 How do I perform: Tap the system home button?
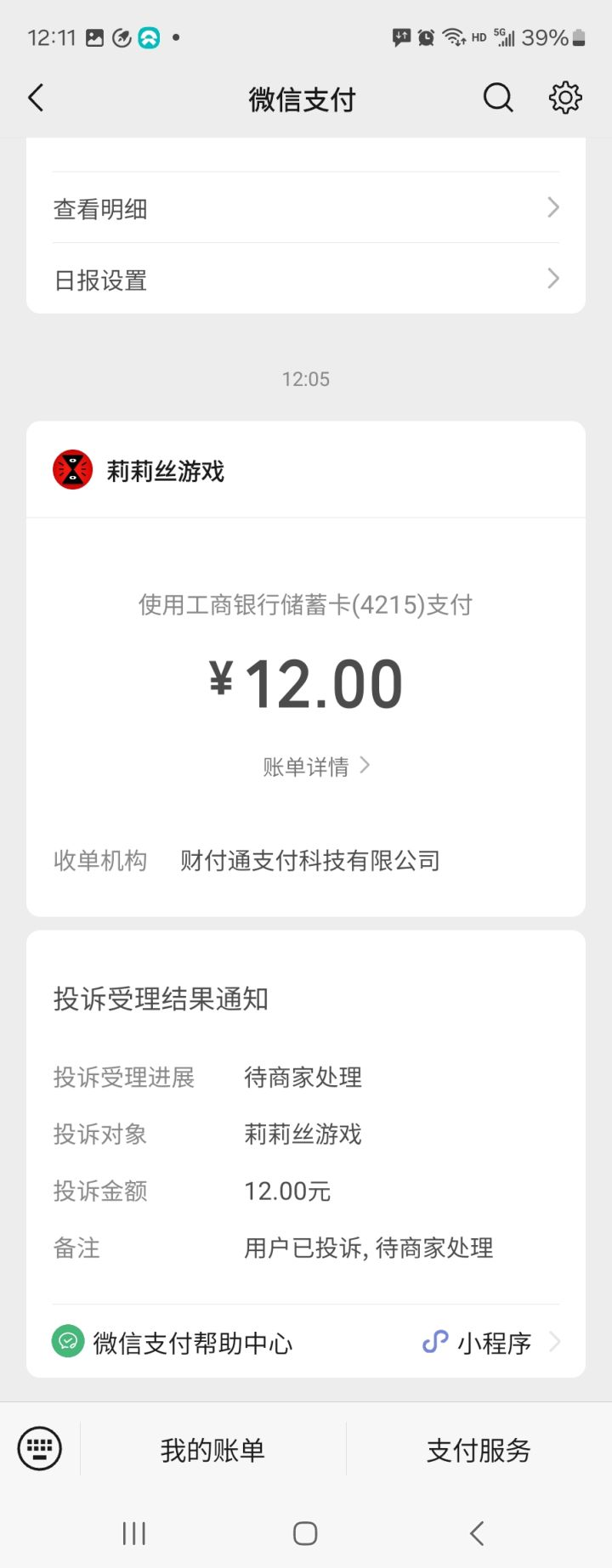(305, 1533)
